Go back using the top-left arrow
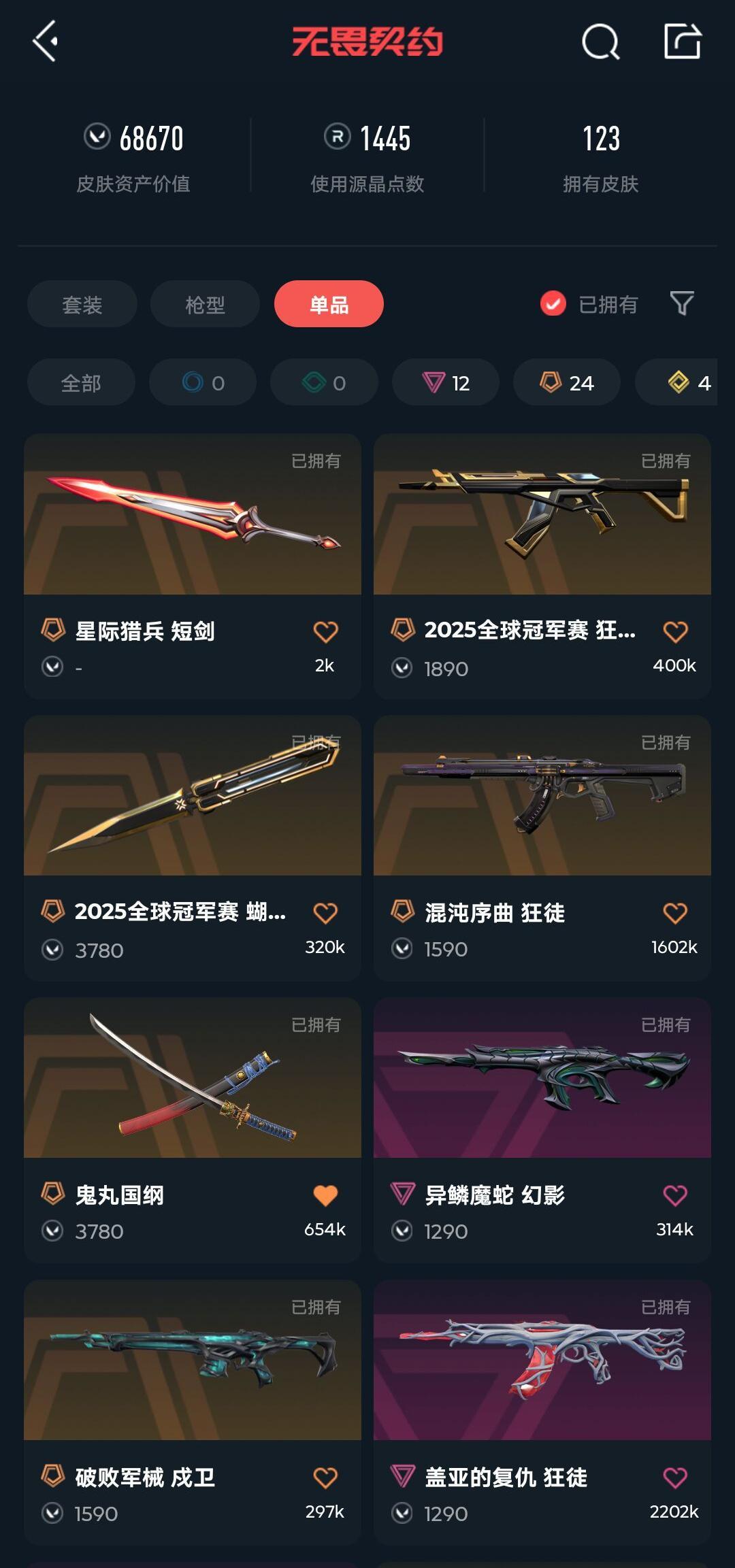735x1568 pixels. pos(45,41)
